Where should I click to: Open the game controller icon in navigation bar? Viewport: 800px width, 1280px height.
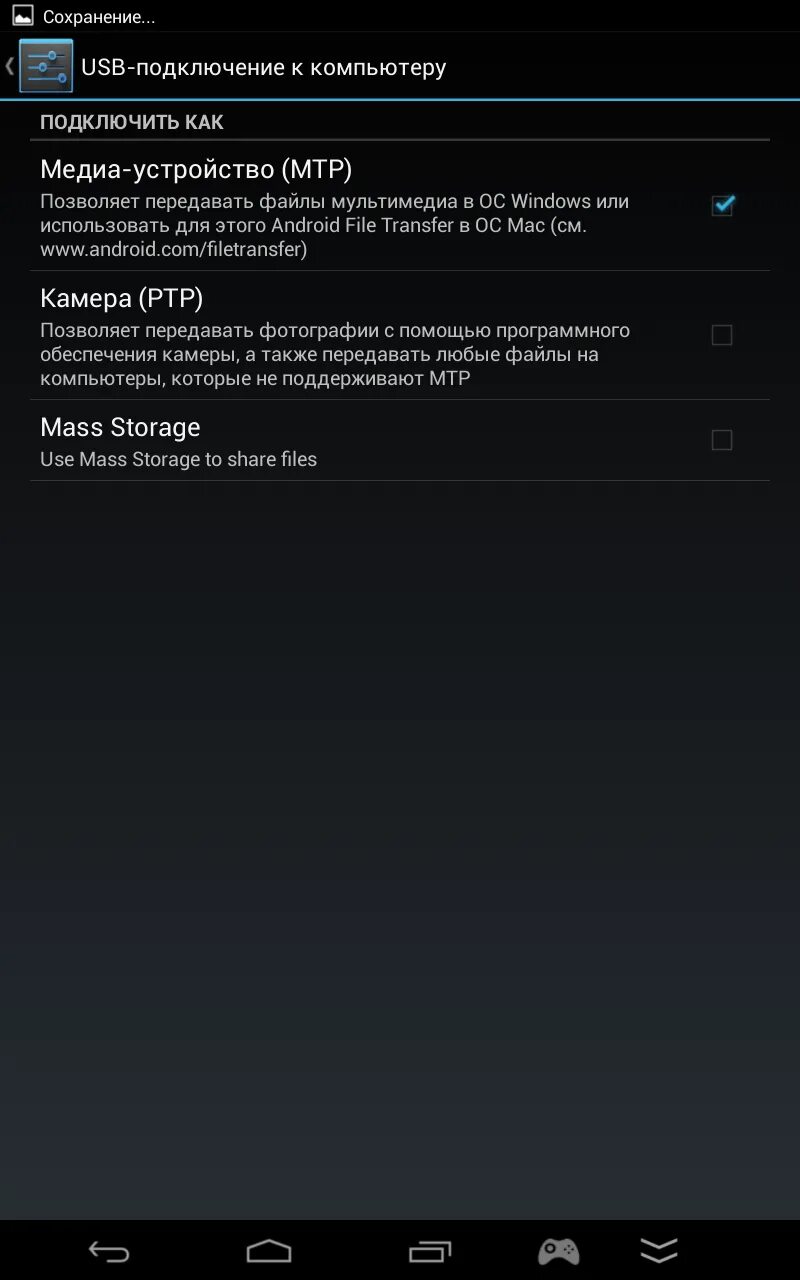coord(558,1250)
